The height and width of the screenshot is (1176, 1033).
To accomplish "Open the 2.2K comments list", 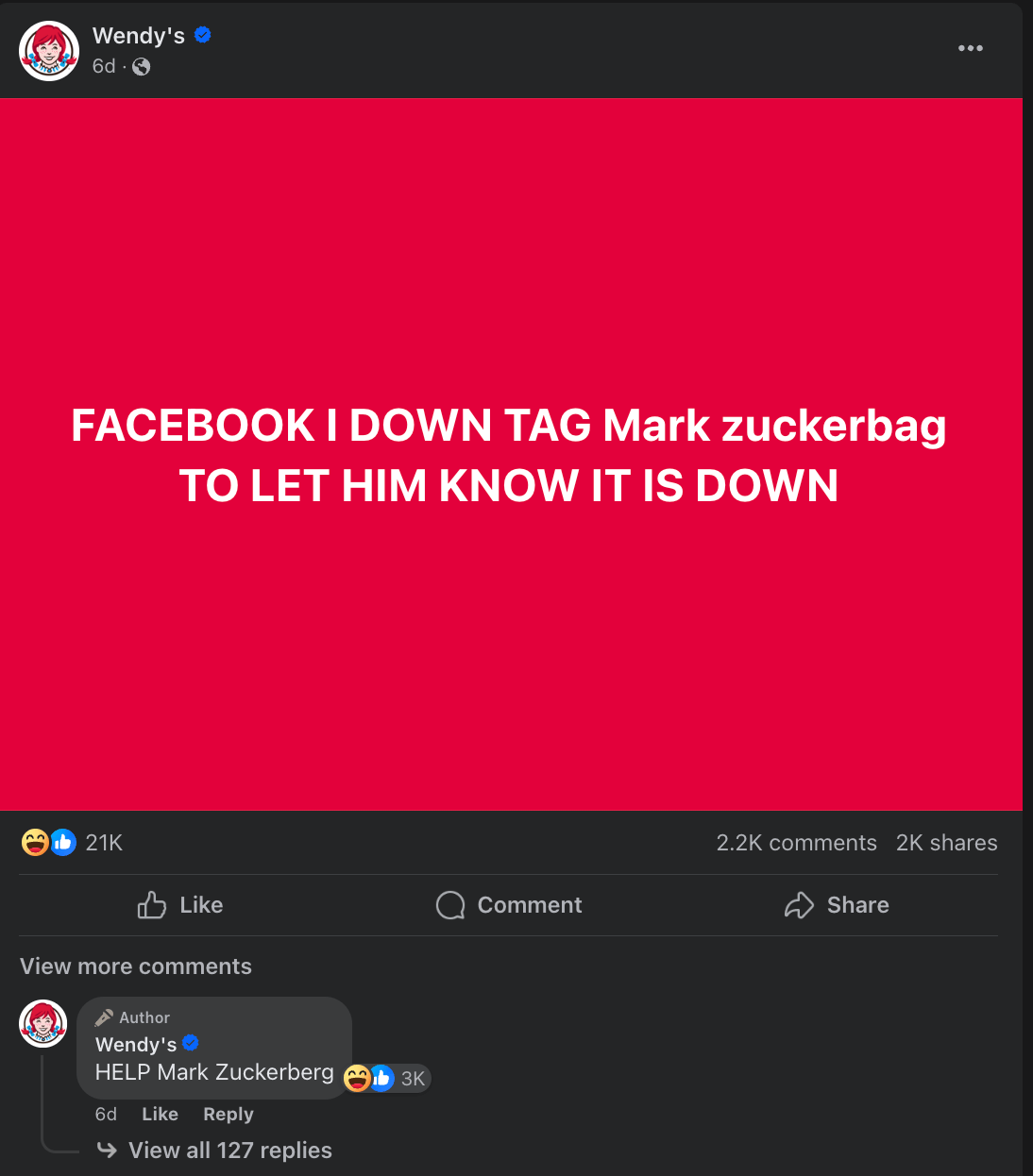I will click(796, 843).
